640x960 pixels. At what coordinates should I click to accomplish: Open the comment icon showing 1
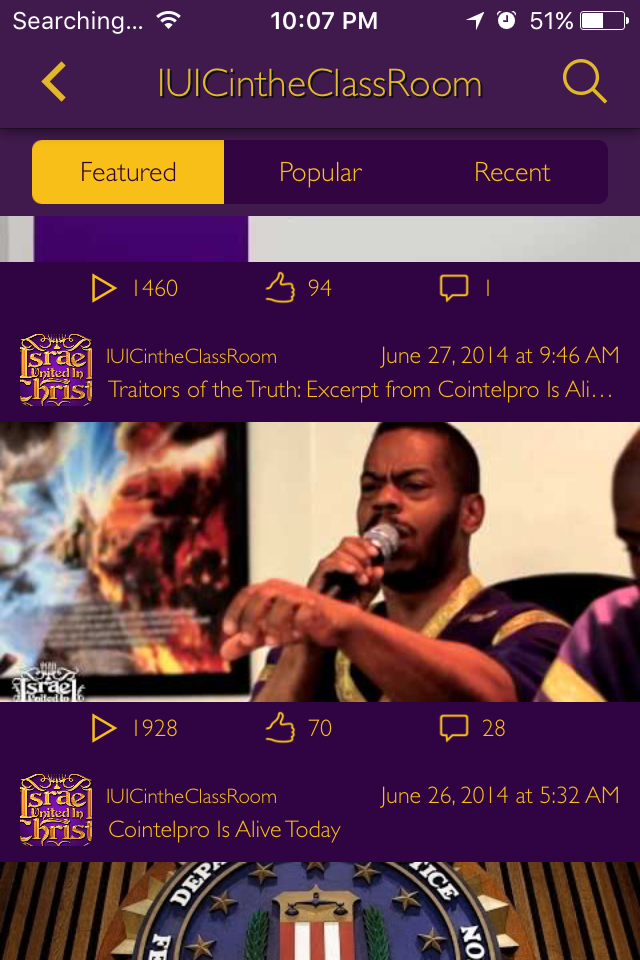tap(455, 288)
